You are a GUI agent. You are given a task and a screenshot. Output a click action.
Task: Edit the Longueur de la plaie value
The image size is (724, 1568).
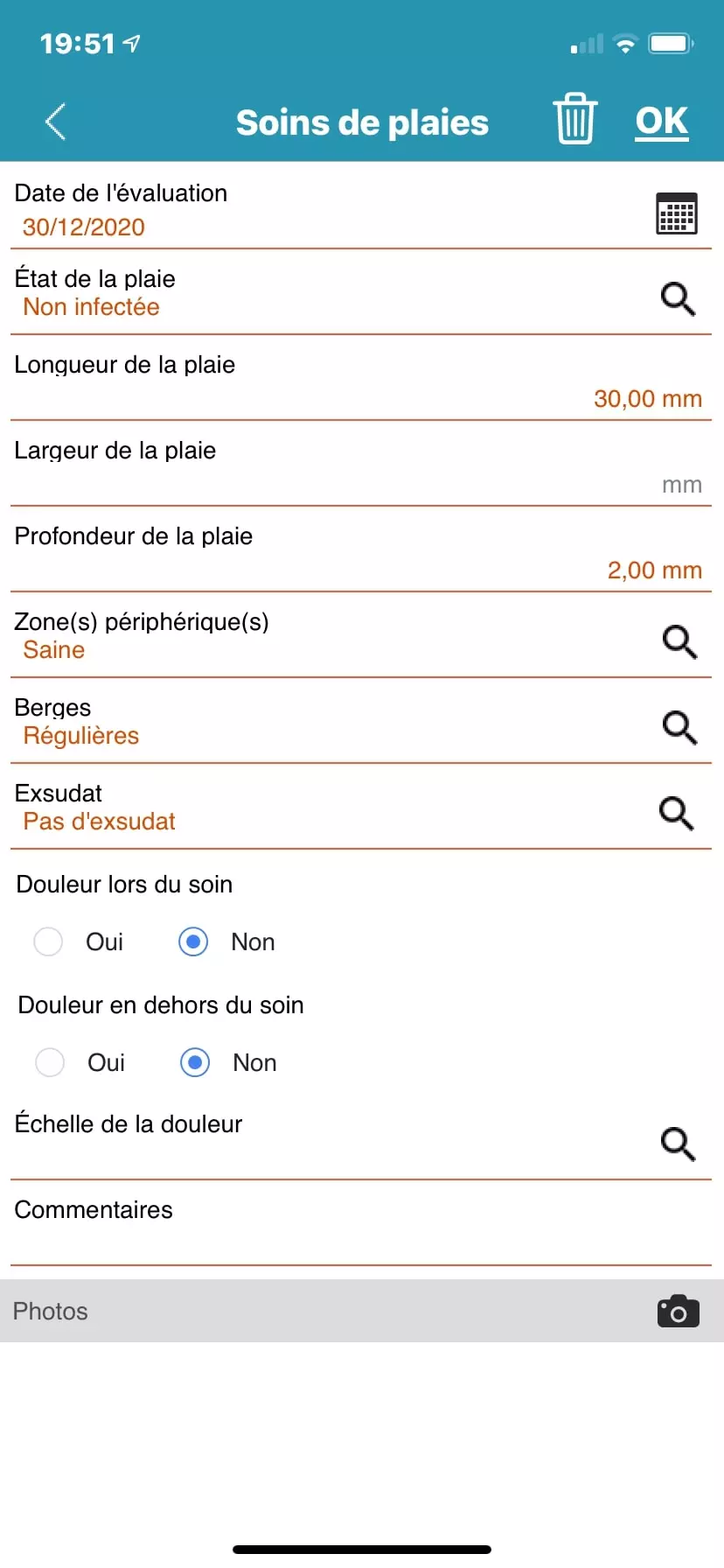[x=647, y=399]
